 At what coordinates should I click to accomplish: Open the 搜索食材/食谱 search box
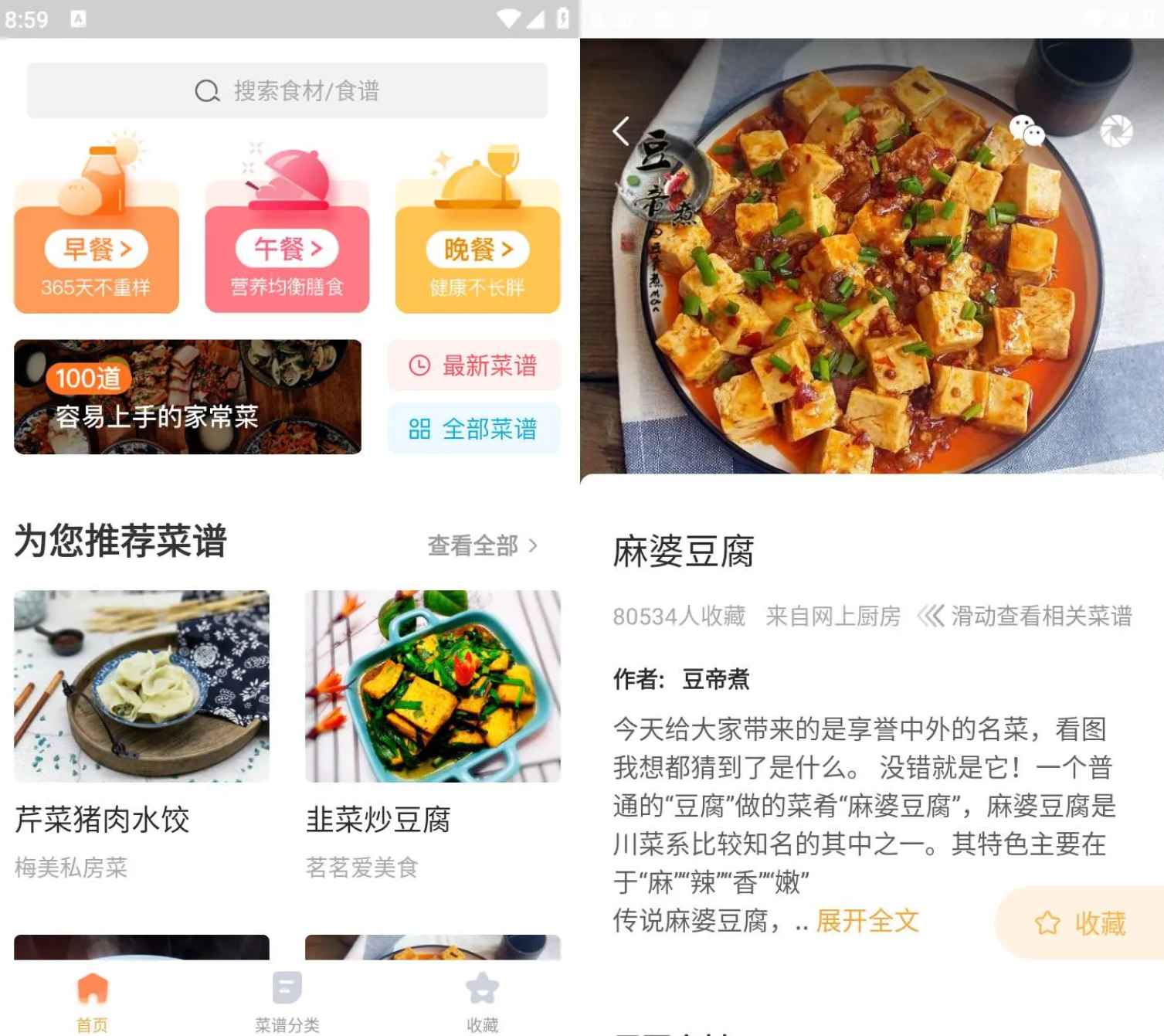287,91
